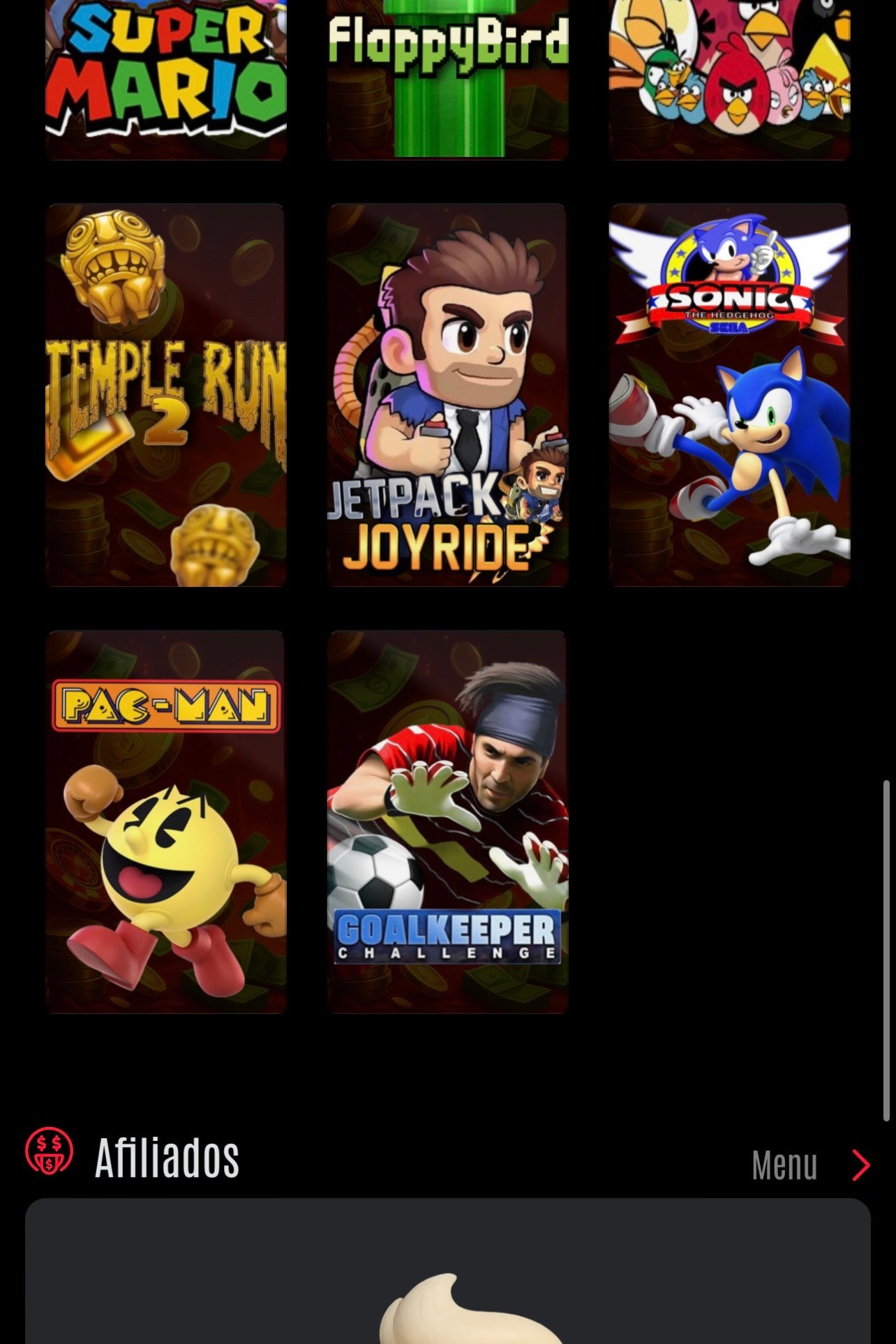This screenshot has width=896, height=1344.
Task: Open the Jetpack Joyride game
Action: tap(447, 395)
